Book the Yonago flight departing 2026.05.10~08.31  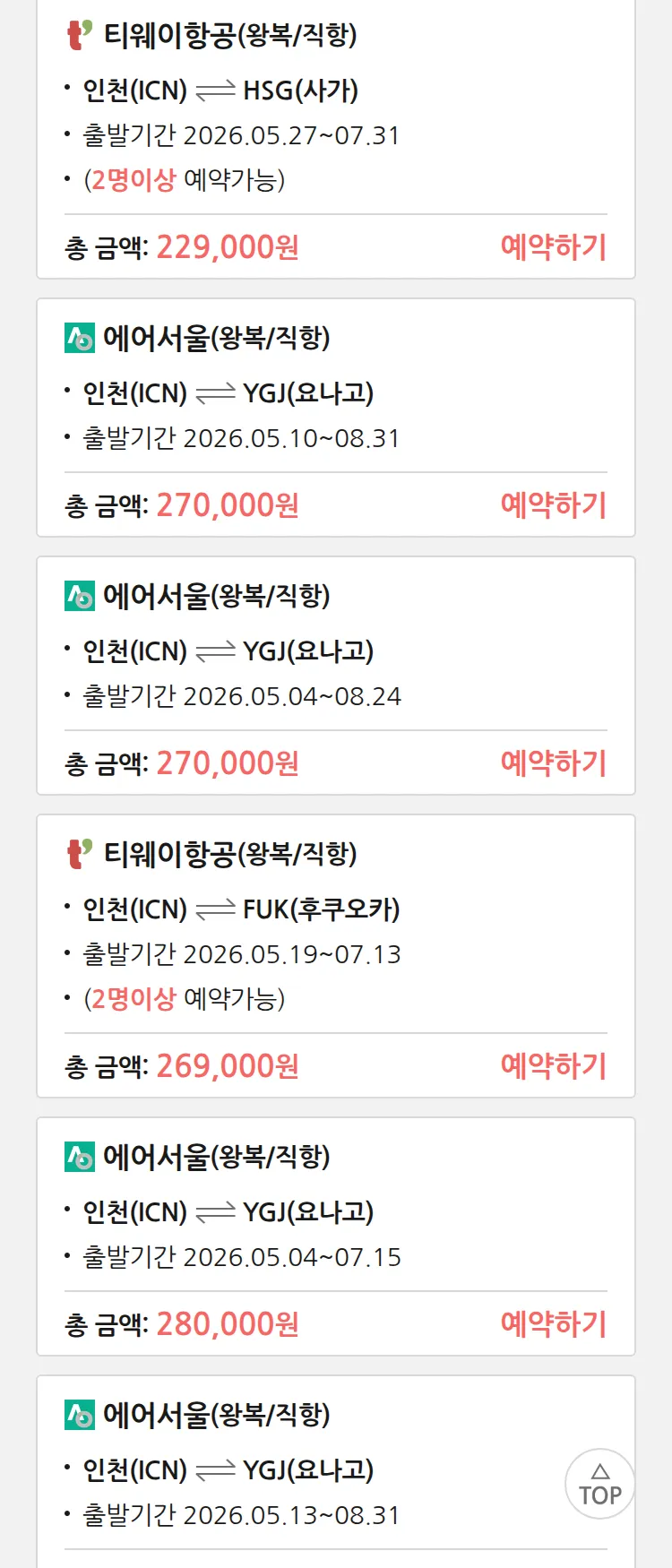tap(553, 505)
